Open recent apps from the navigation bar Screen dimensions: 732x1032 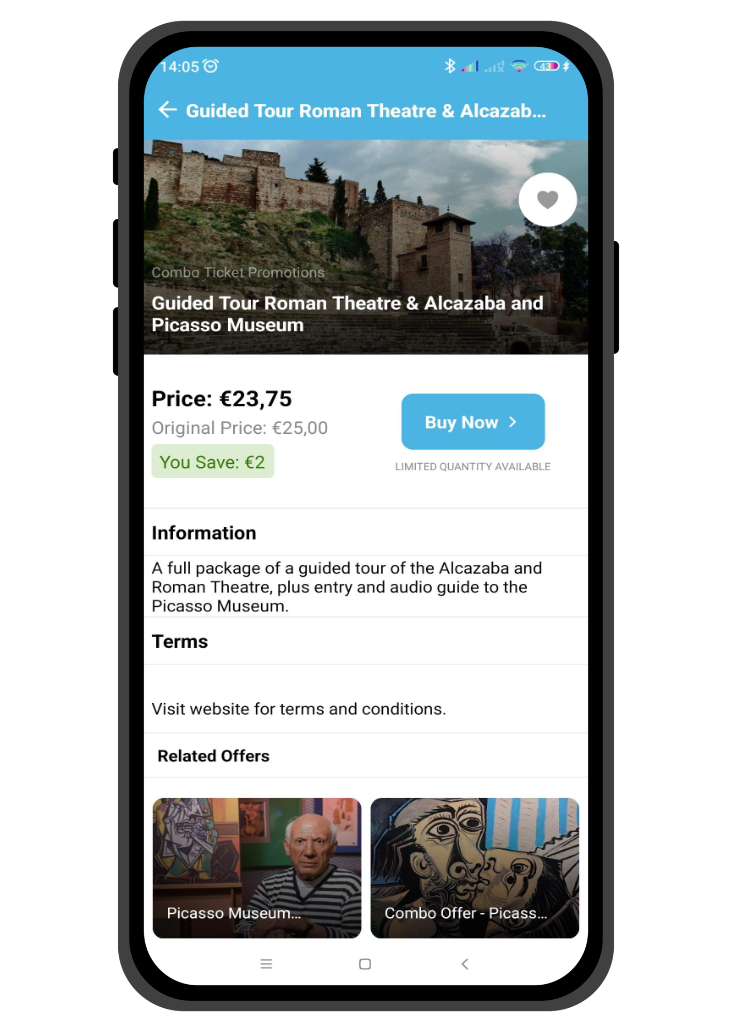tap(266, 964)
